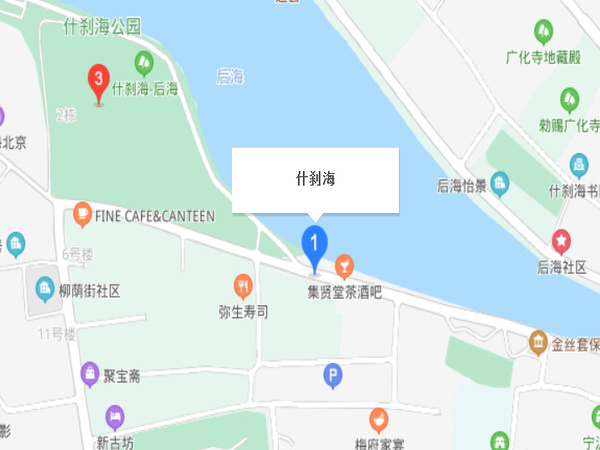Screen dimensions: 600x450
Task: Select the 后海社区 star pin
Action: point(561,241)
